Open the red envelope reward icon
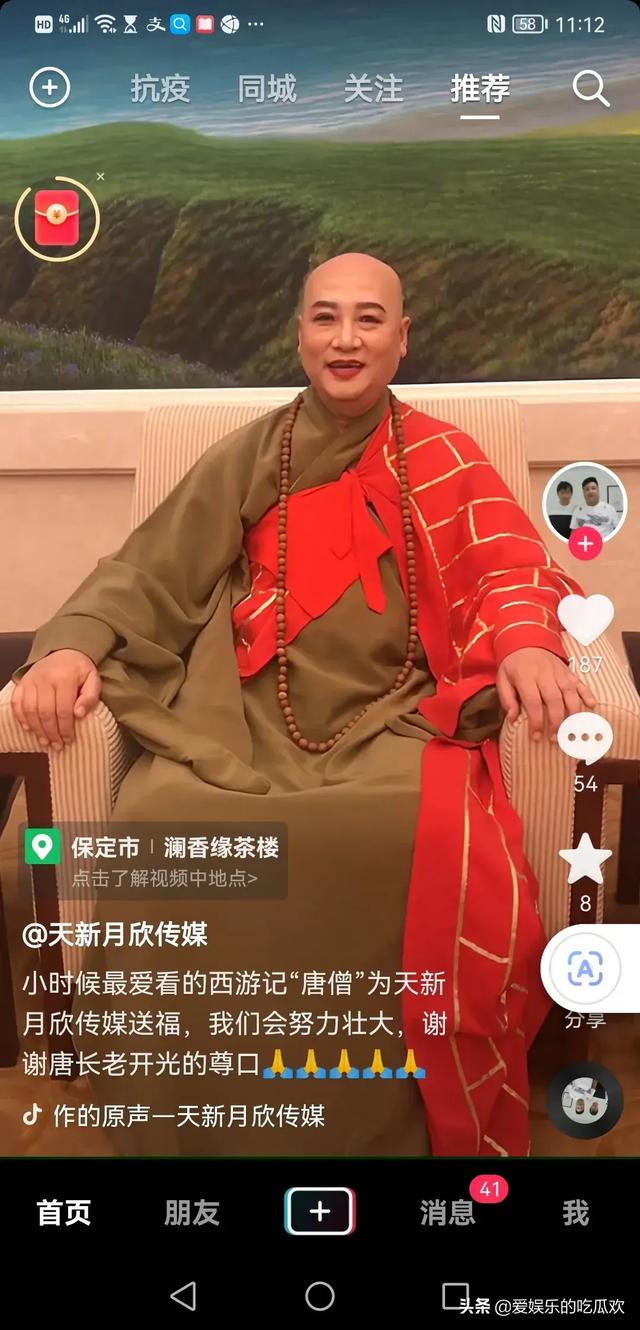Screen dimensions: 640x1330 [x=57, y=218]
